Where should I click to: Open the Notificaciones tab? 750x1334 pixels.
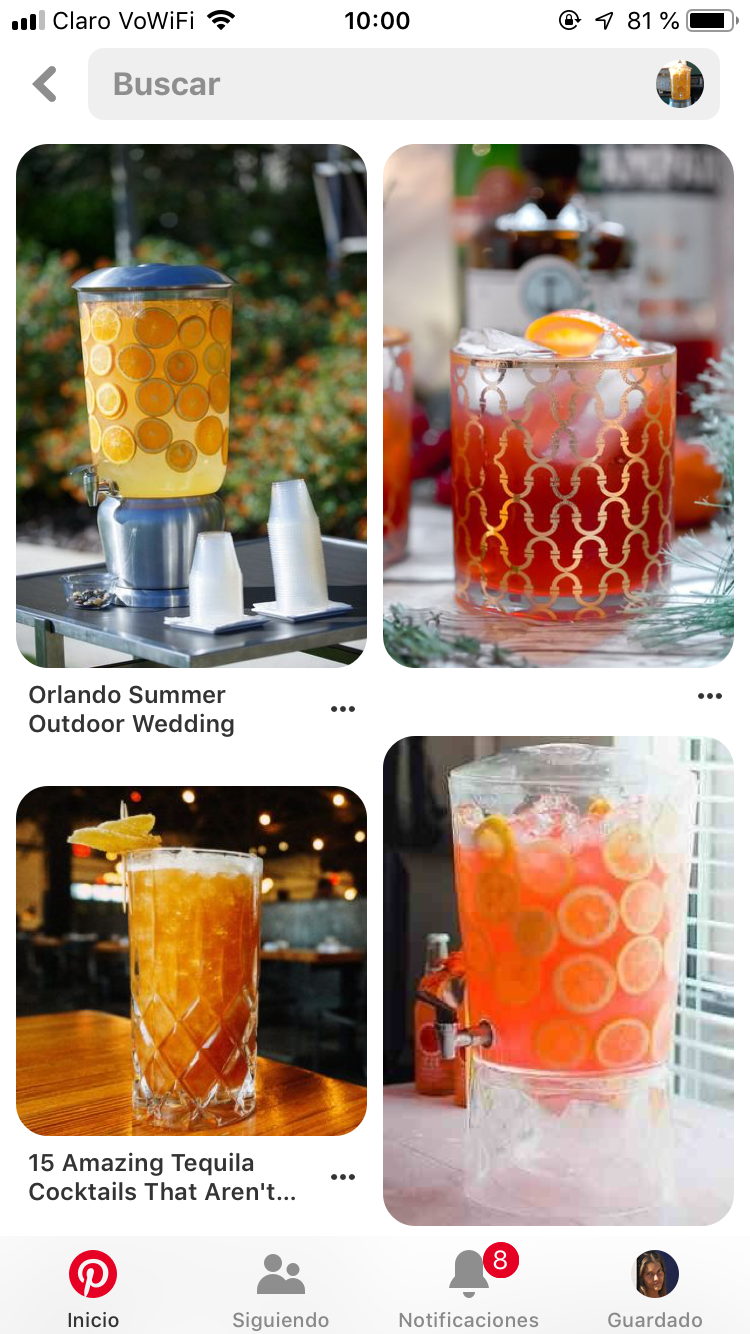pos(468,1290)
